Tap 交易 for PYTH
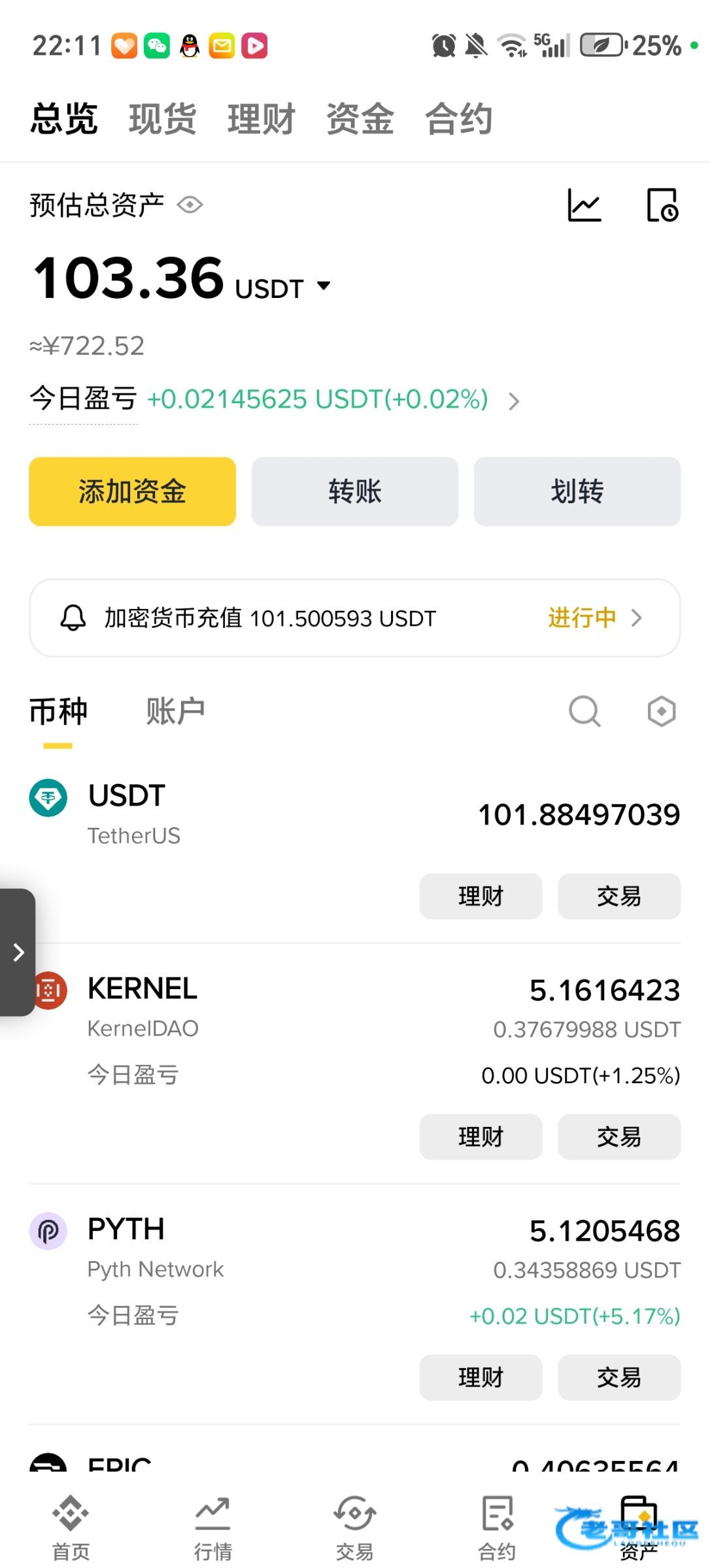 (618, 1377)
